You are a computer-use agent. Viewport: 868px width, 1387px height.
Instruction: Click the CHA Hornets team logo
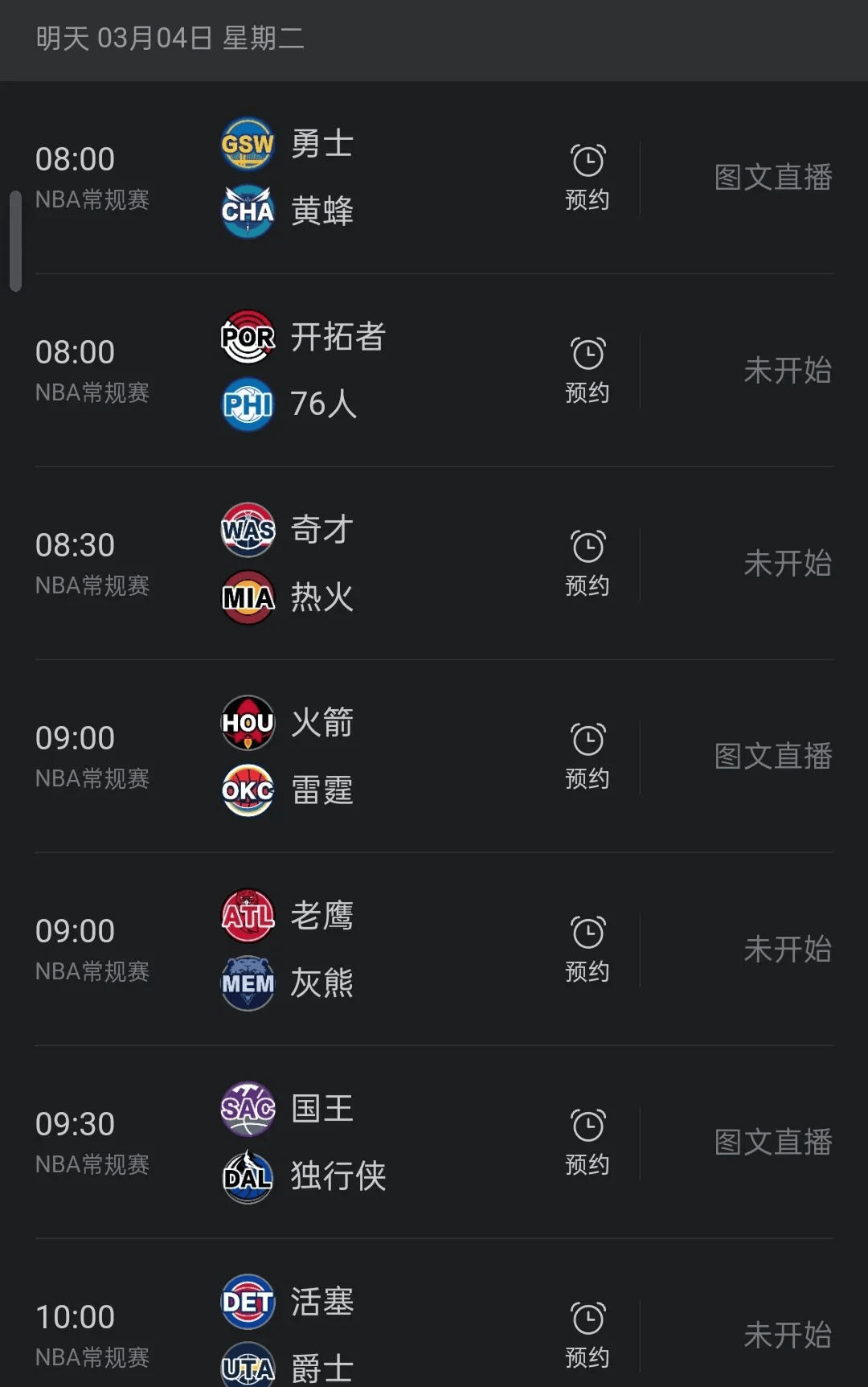(247, 211)
